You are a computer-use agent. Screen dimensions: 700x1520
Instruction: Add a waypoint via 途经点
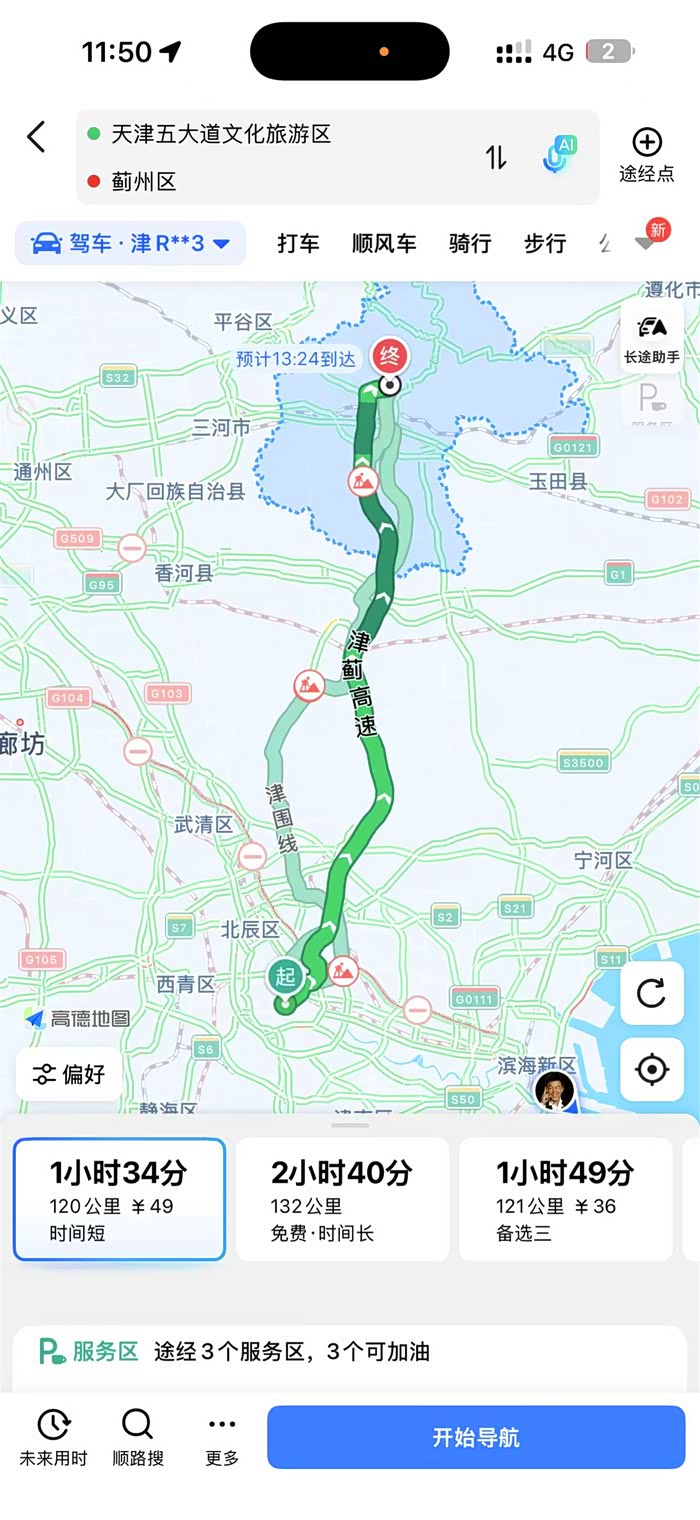[647, 155]
